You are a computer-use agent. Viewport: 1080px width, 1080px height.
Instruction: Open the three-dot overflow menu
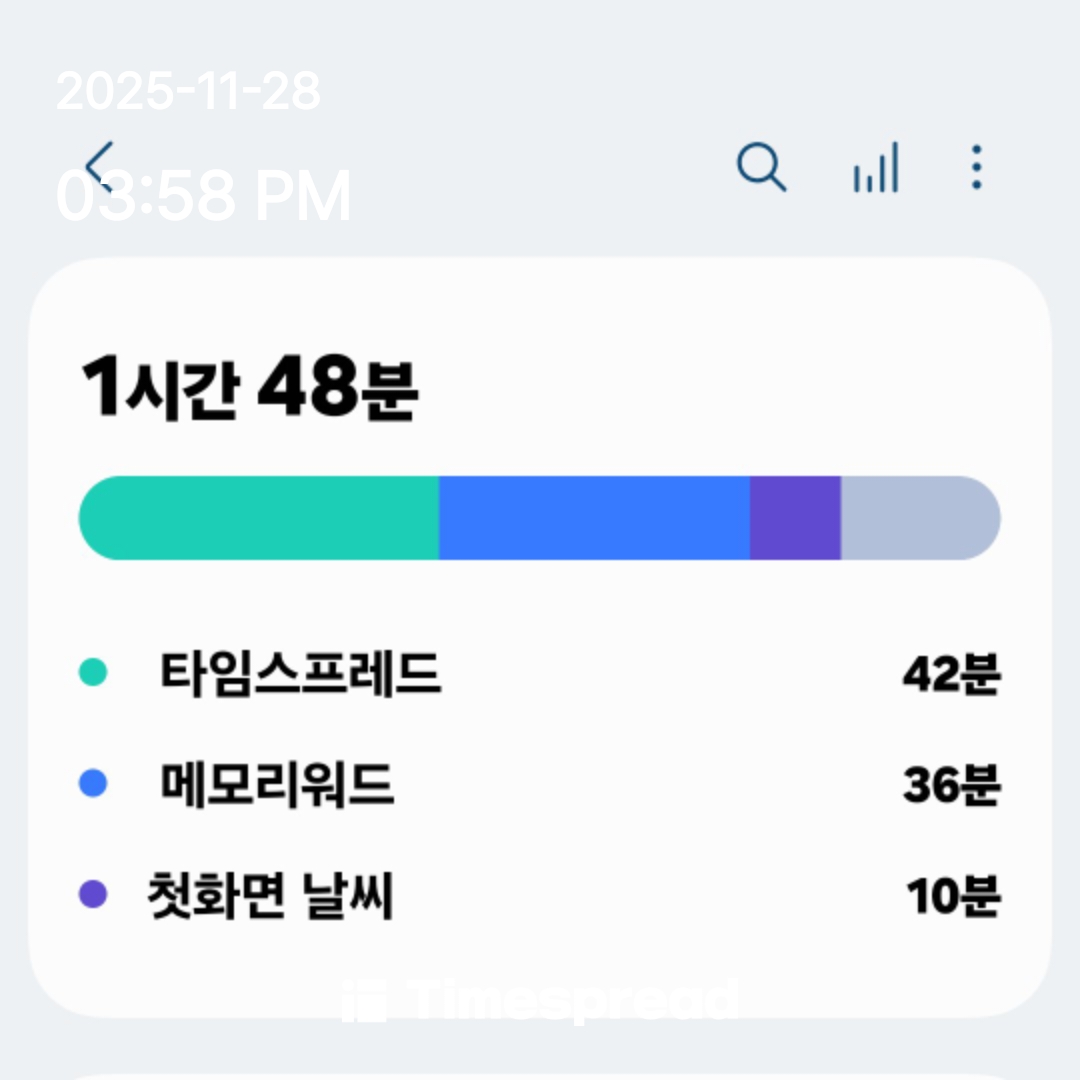point(977,167)
